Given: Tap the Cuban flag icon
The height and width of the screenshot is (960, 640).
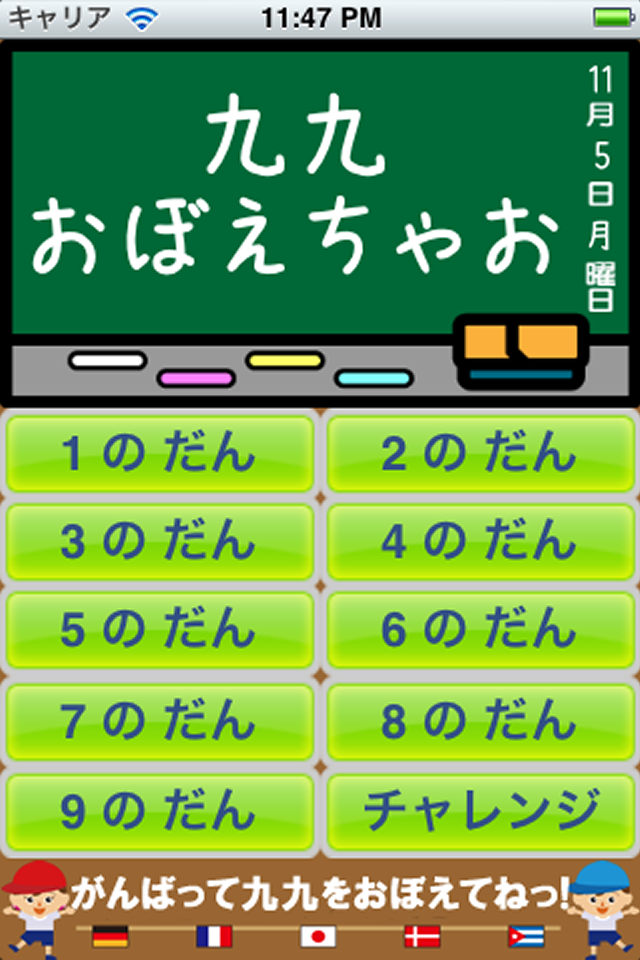Looking at the screenshot, I should (x=525, y=936).
